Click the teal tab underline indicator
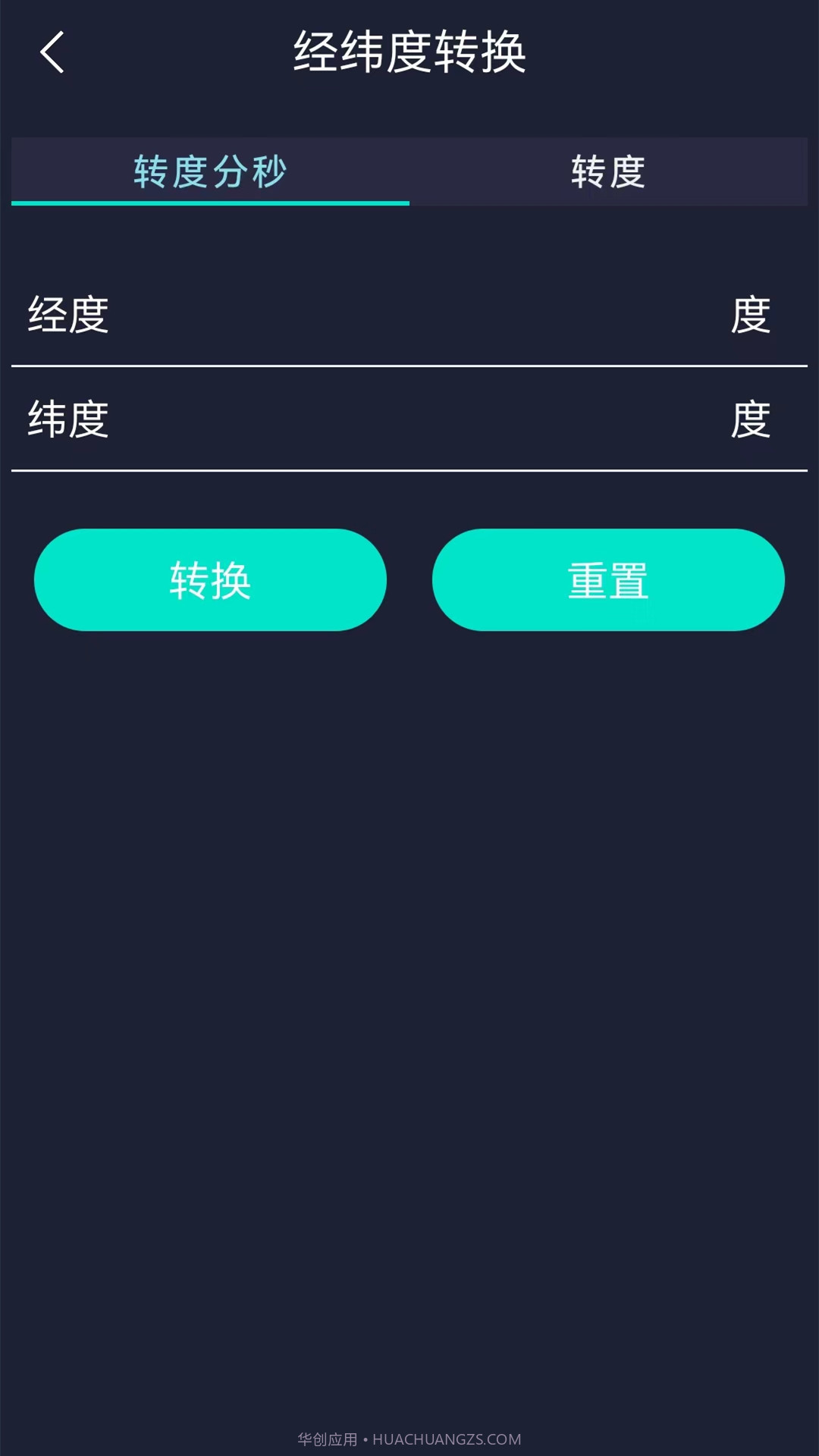Image resolution: width=819 pixels, height=1456 pixels. pos(210,203)
